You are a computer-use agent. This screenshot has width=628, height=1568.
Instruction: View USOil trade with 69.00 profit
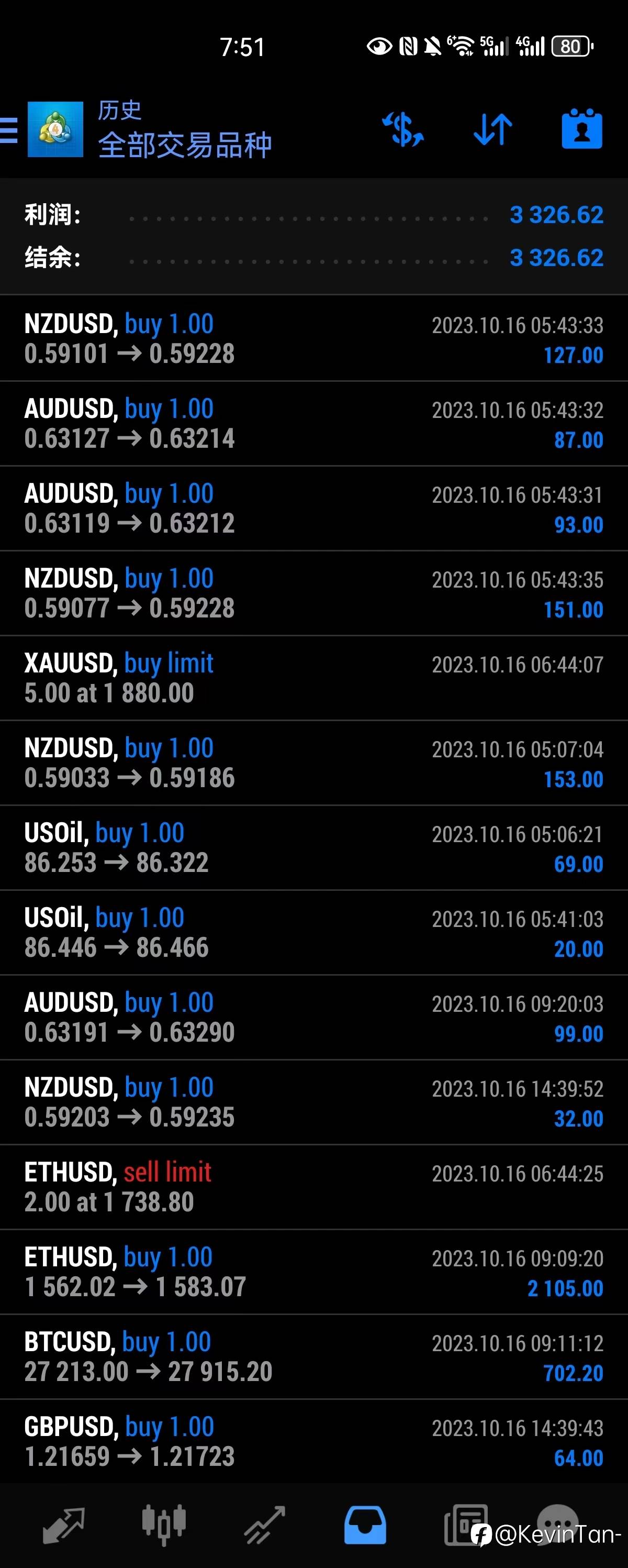[314, 848]
